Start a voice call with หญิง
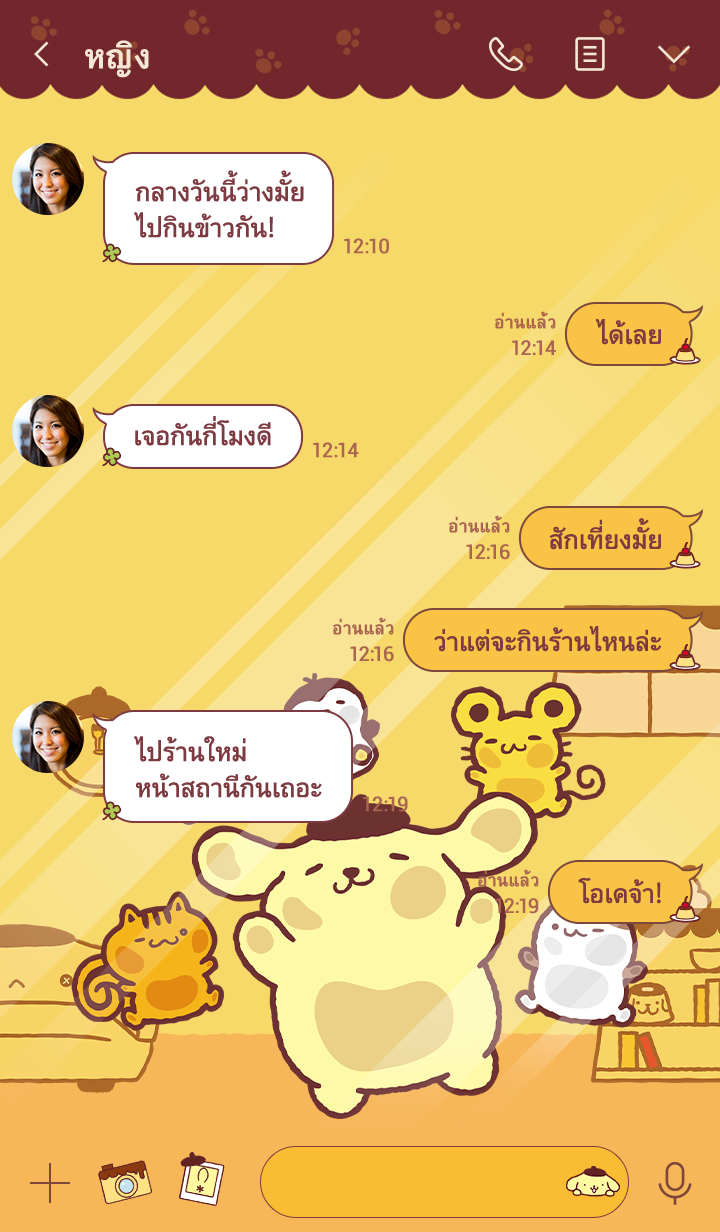The image size is (720, 1232). tap(505, 54)
